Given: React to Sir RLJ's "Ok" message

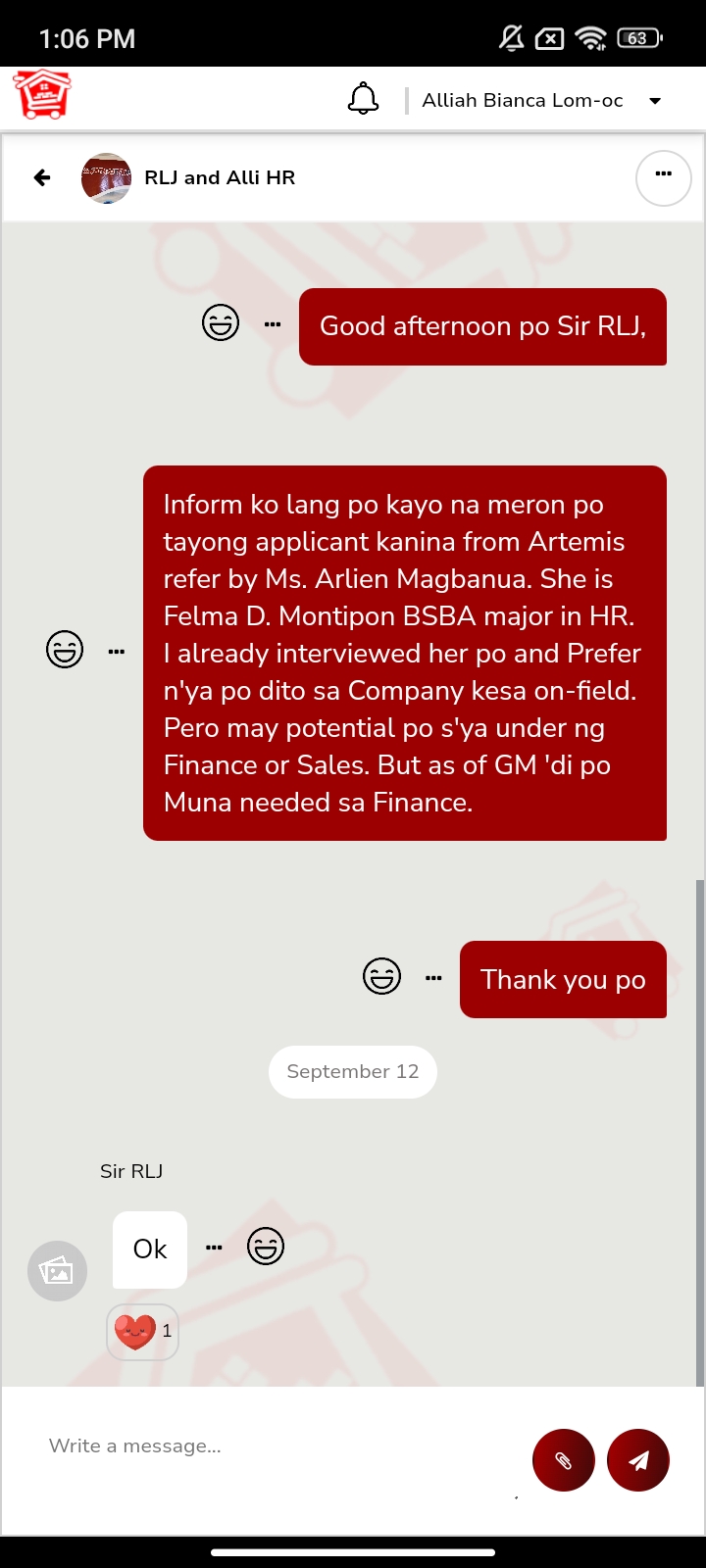Looking at the screenshot, I should [266, 1247].
